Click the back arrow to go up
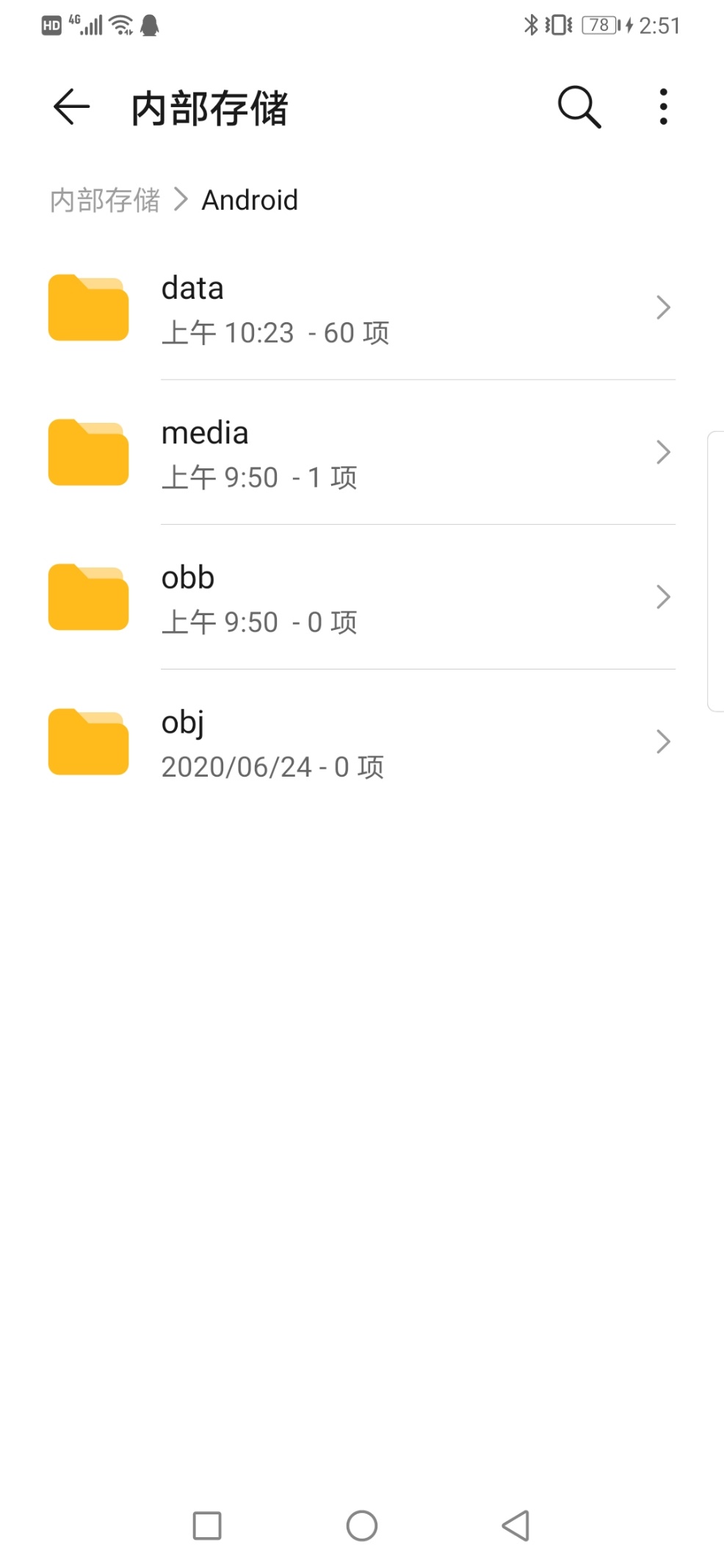This screenshot has height=1568, width=724. point(70,106)
